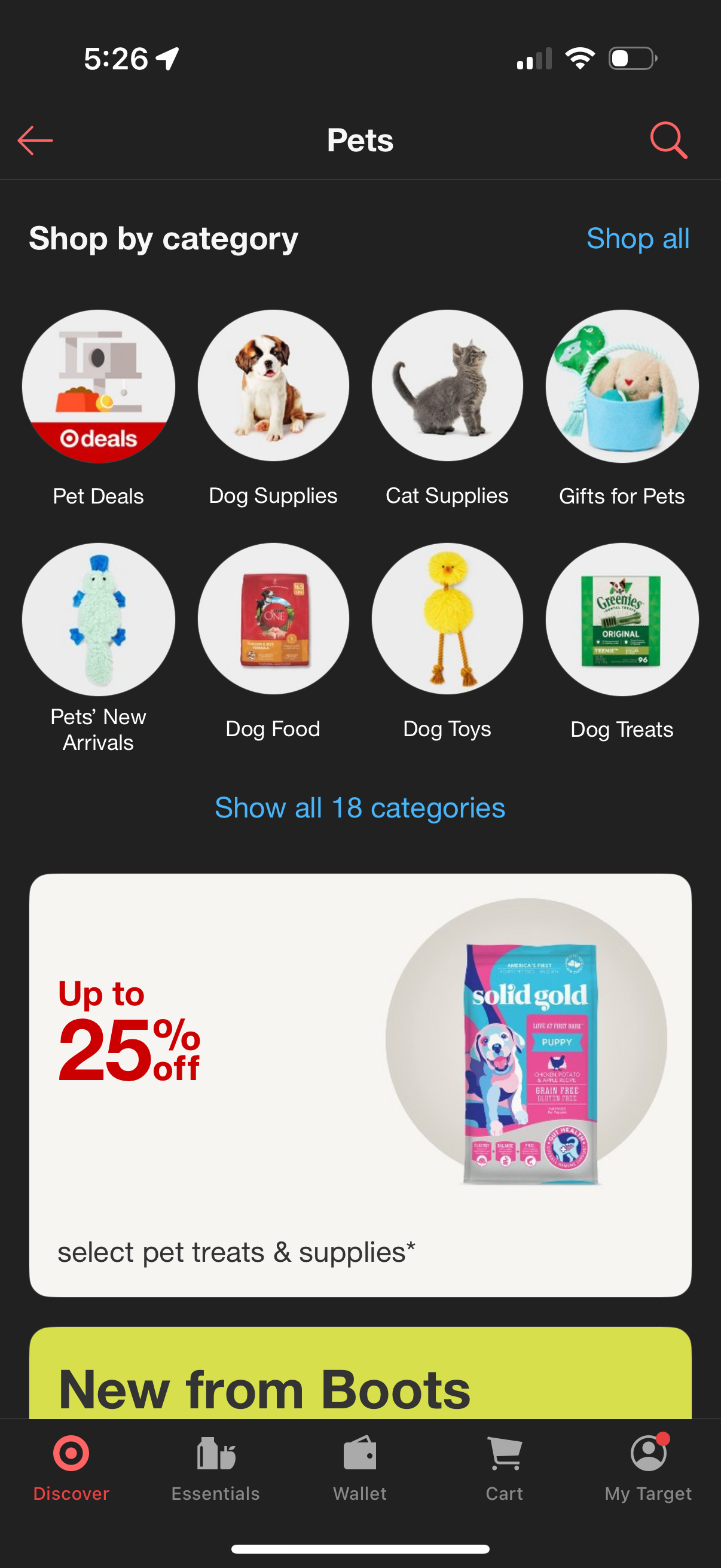The image size is (721, 1568).
Task: Tap the Dog Treats category
Action: [622, 619]
